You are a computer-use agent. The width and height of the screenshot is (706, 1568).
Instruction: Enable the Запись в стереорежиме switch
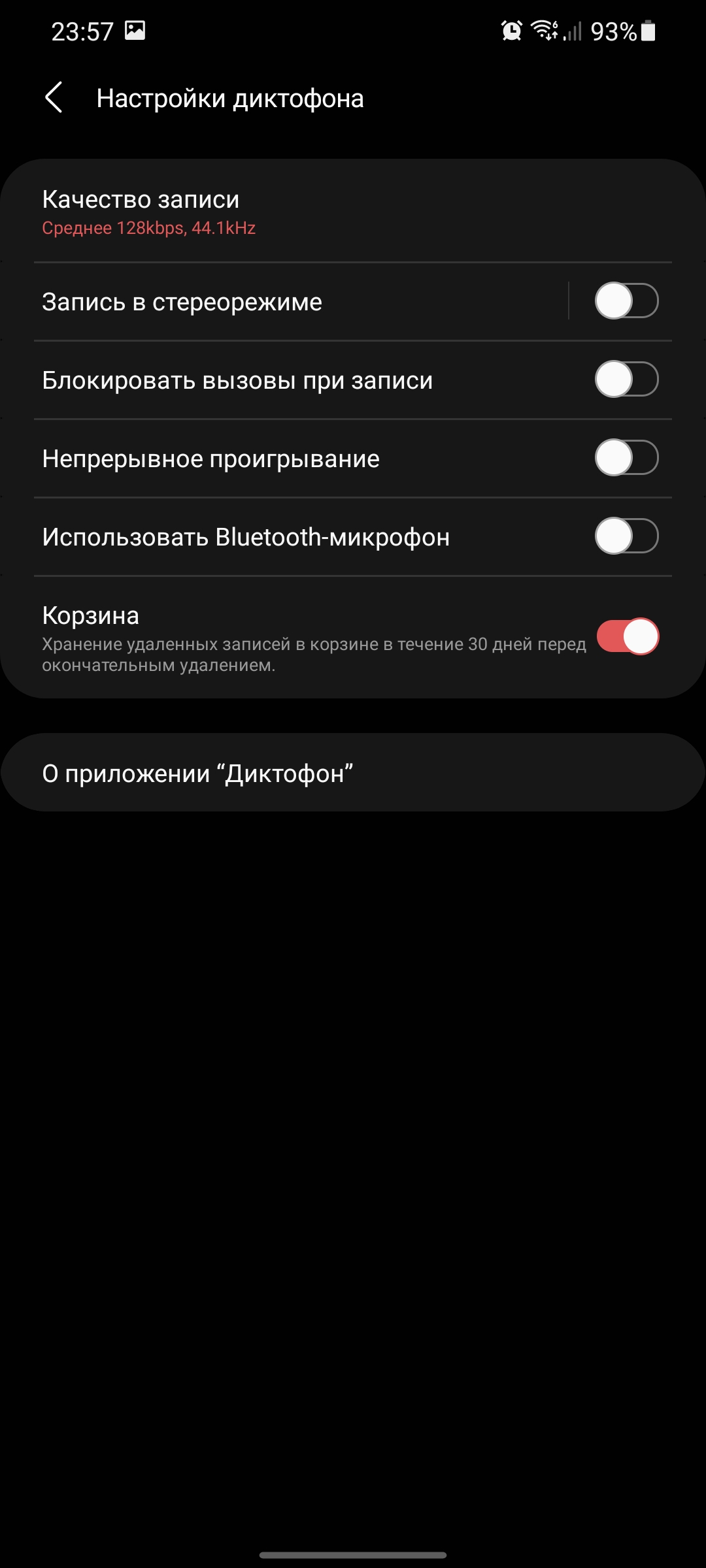(626, 301)
